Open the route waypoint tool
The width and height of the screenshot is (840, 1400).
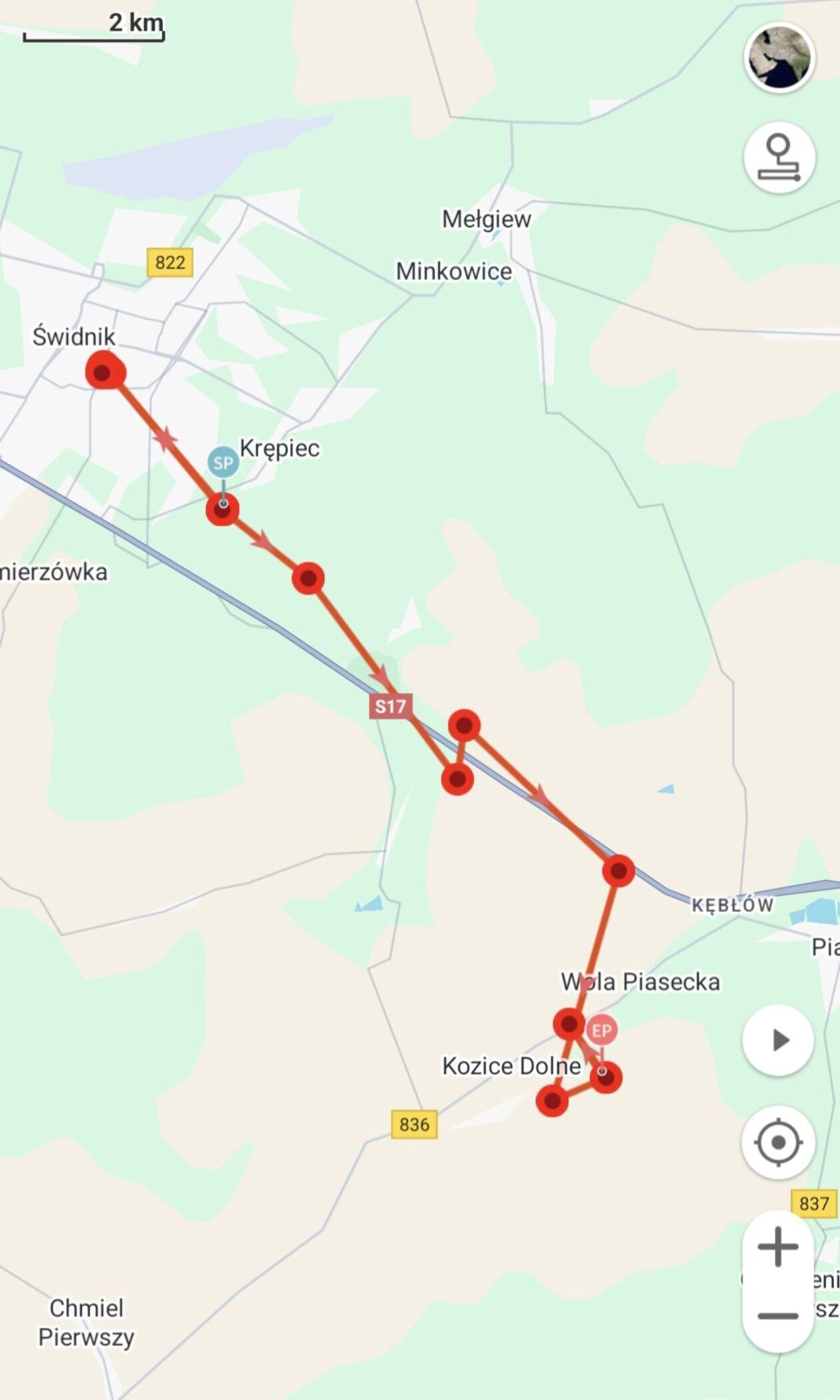click(779, 158)
